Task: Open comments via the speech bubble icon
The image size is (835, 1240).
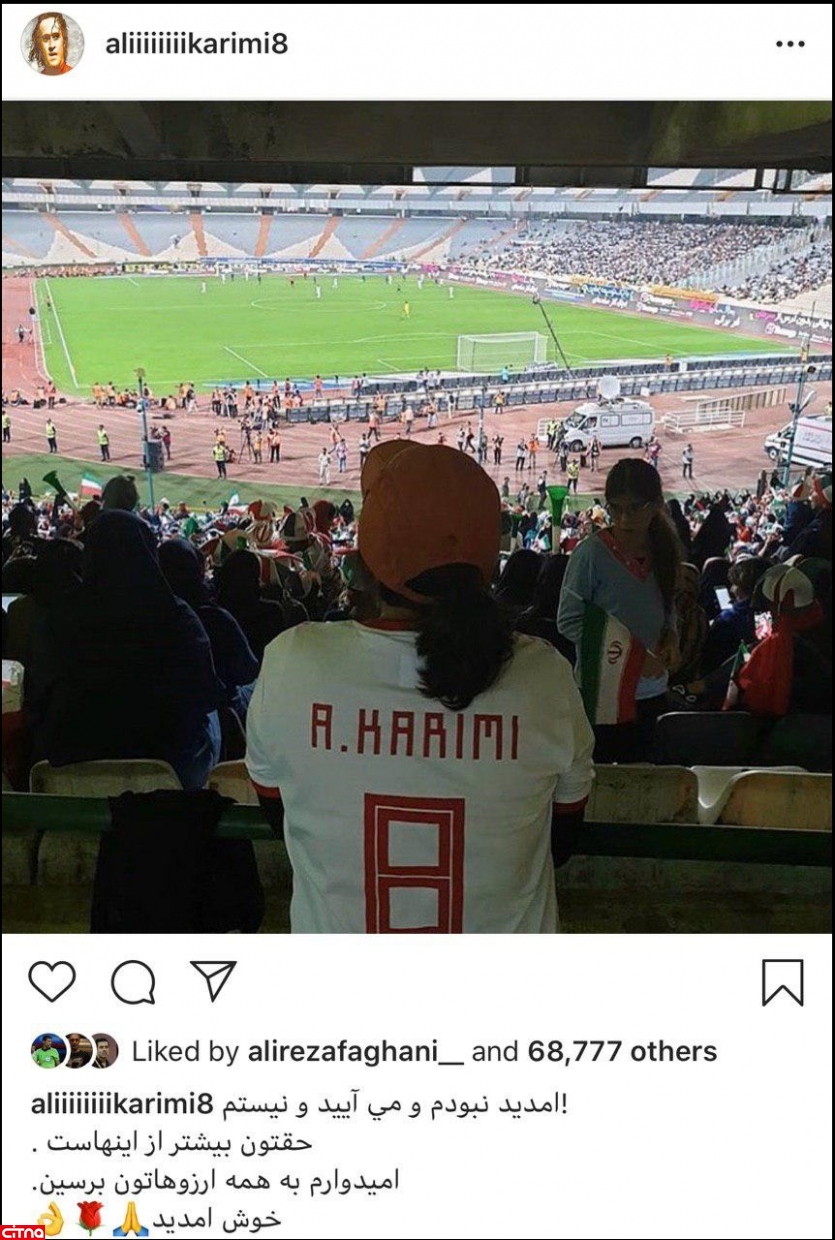Action: coord(133,982)
